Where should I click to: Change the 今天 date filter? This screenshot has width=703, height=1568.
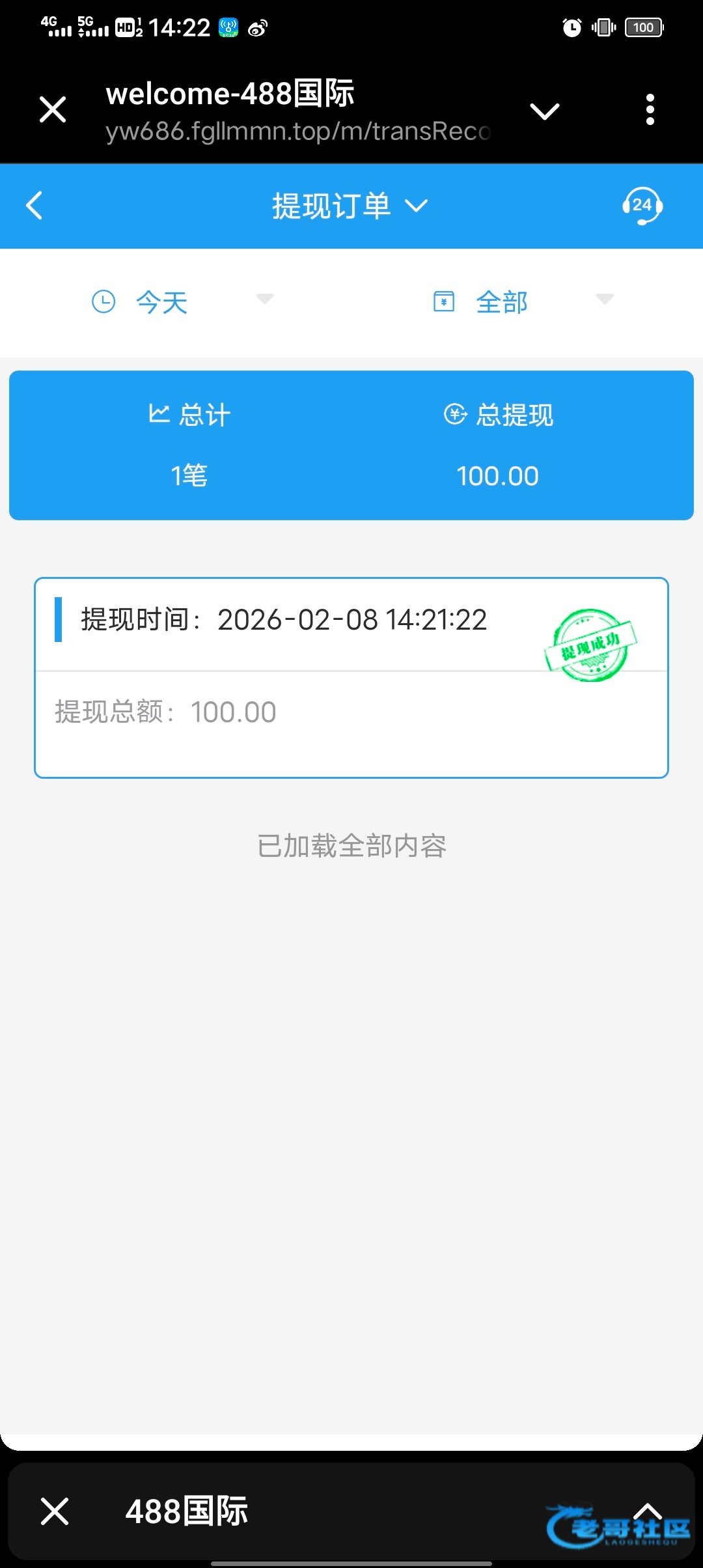tap(182, 302)
